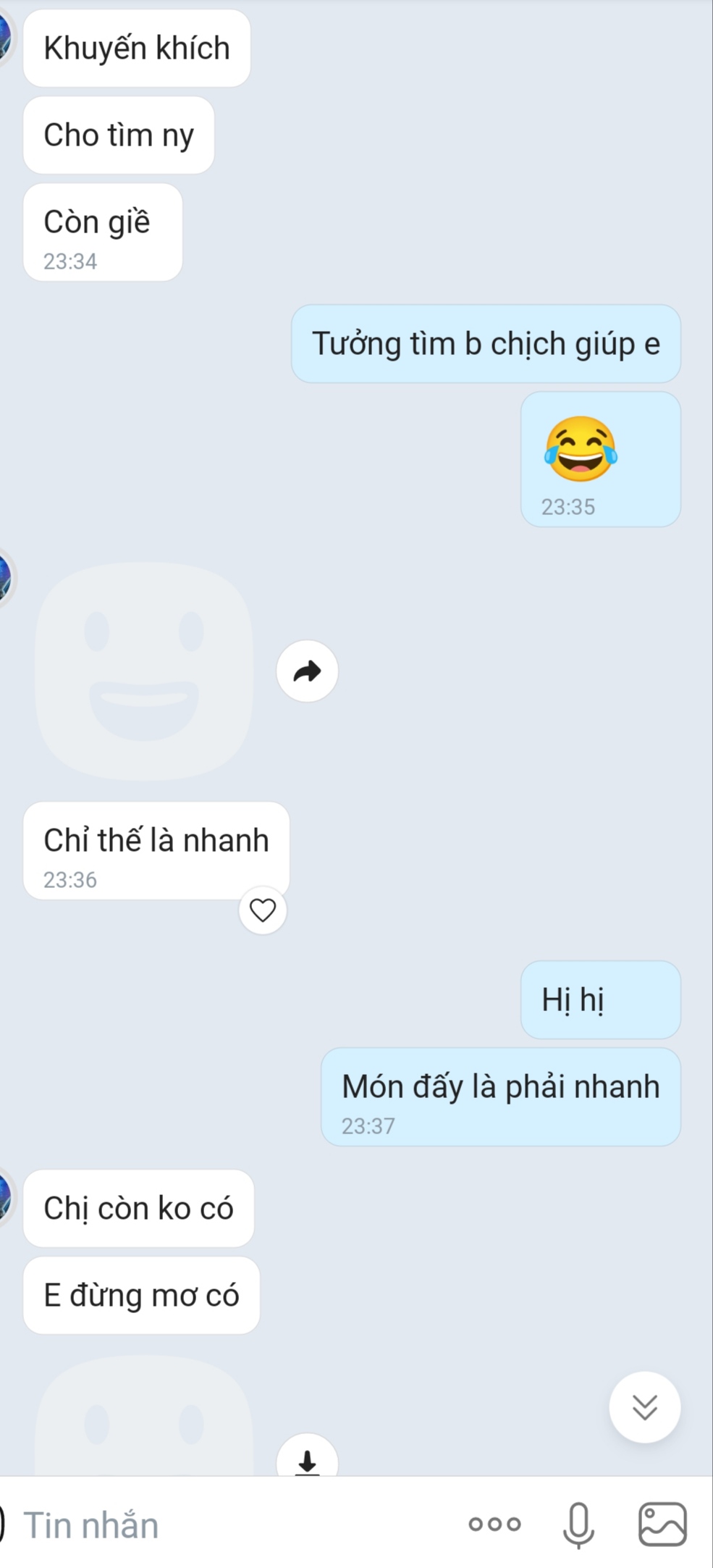React with heart to "Chỉ thế là nhanh"
The height and width of the screenshot is (1568, 713).
(263, 910)
